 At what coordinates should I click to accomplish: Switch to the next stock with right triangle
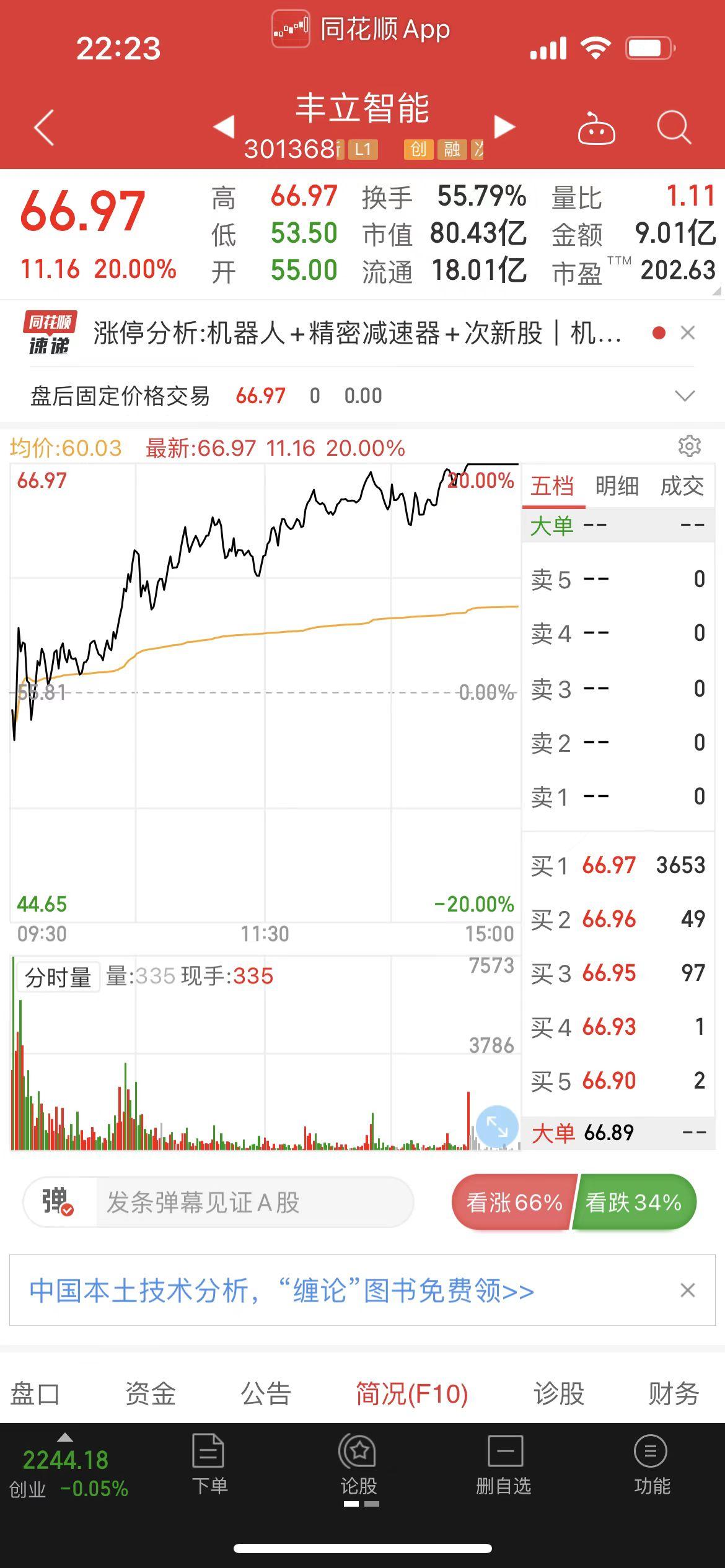[x=505, y=126]
